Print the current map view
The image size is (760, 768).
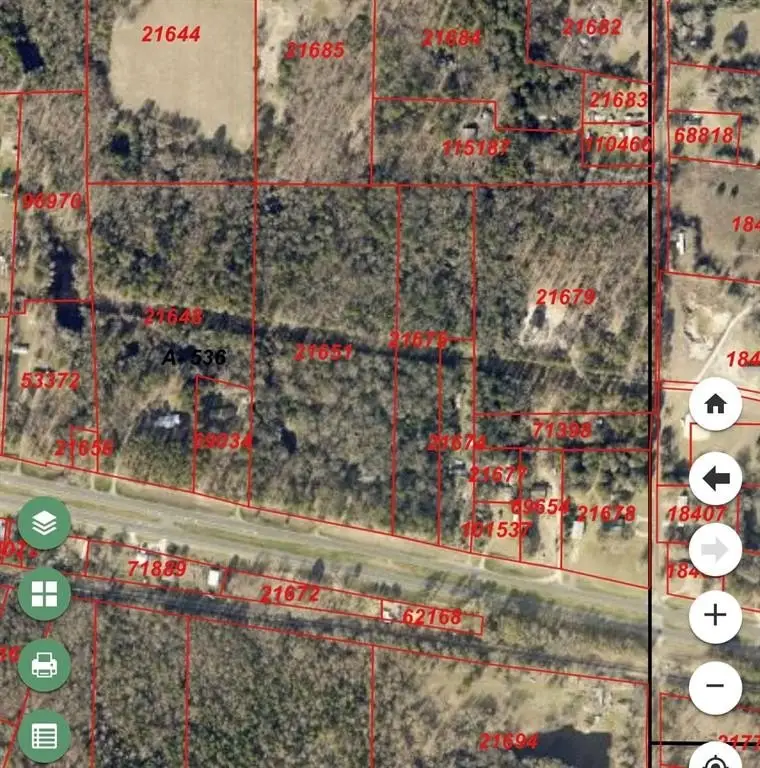tap(44, 665)
